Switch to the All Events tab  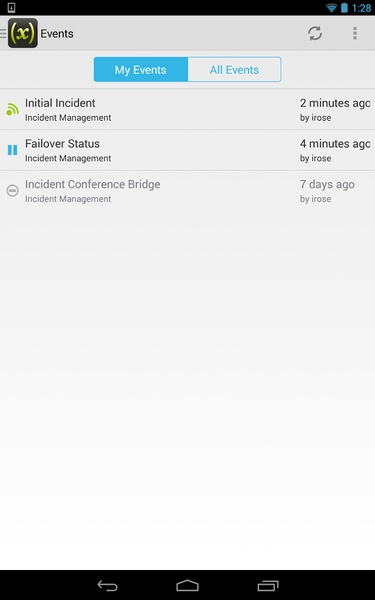(x=234, y=70)
